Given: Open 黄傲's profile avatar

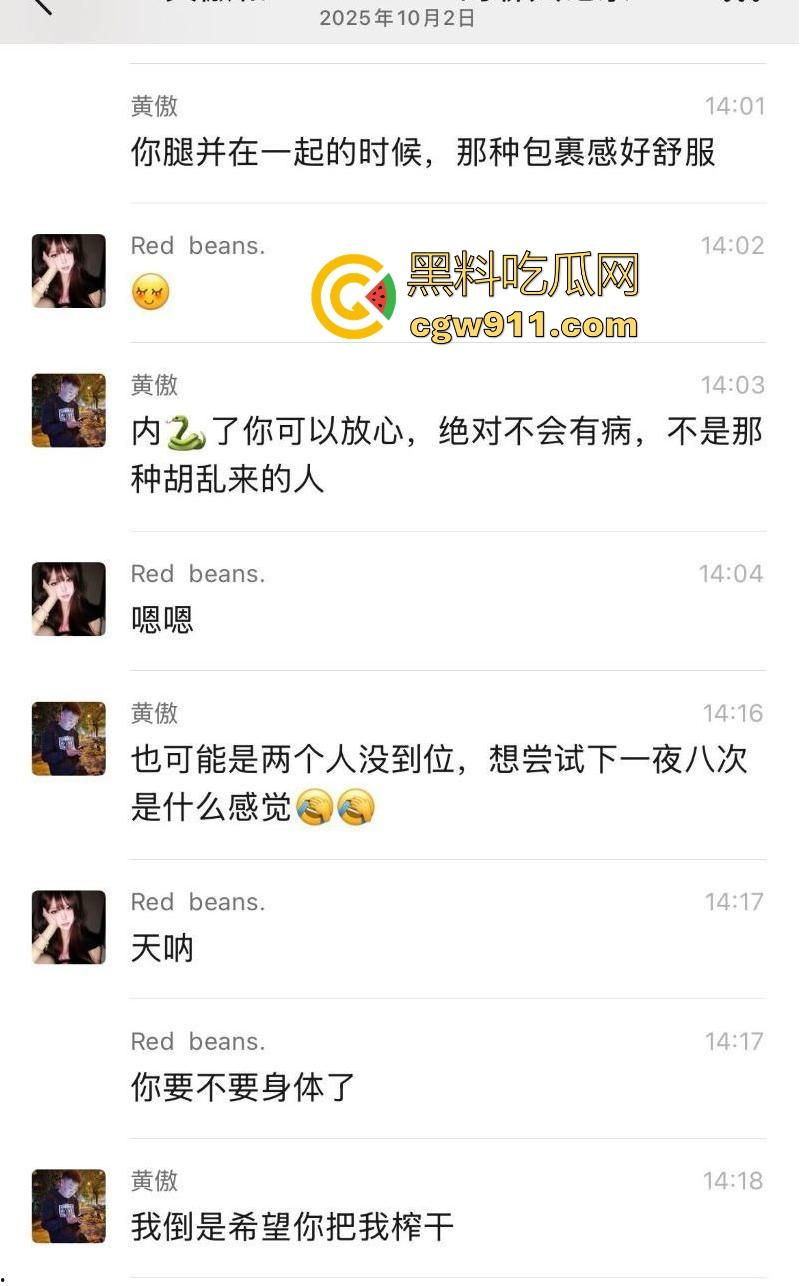Looking at the screenshot, I should click(x=67, y=411).
